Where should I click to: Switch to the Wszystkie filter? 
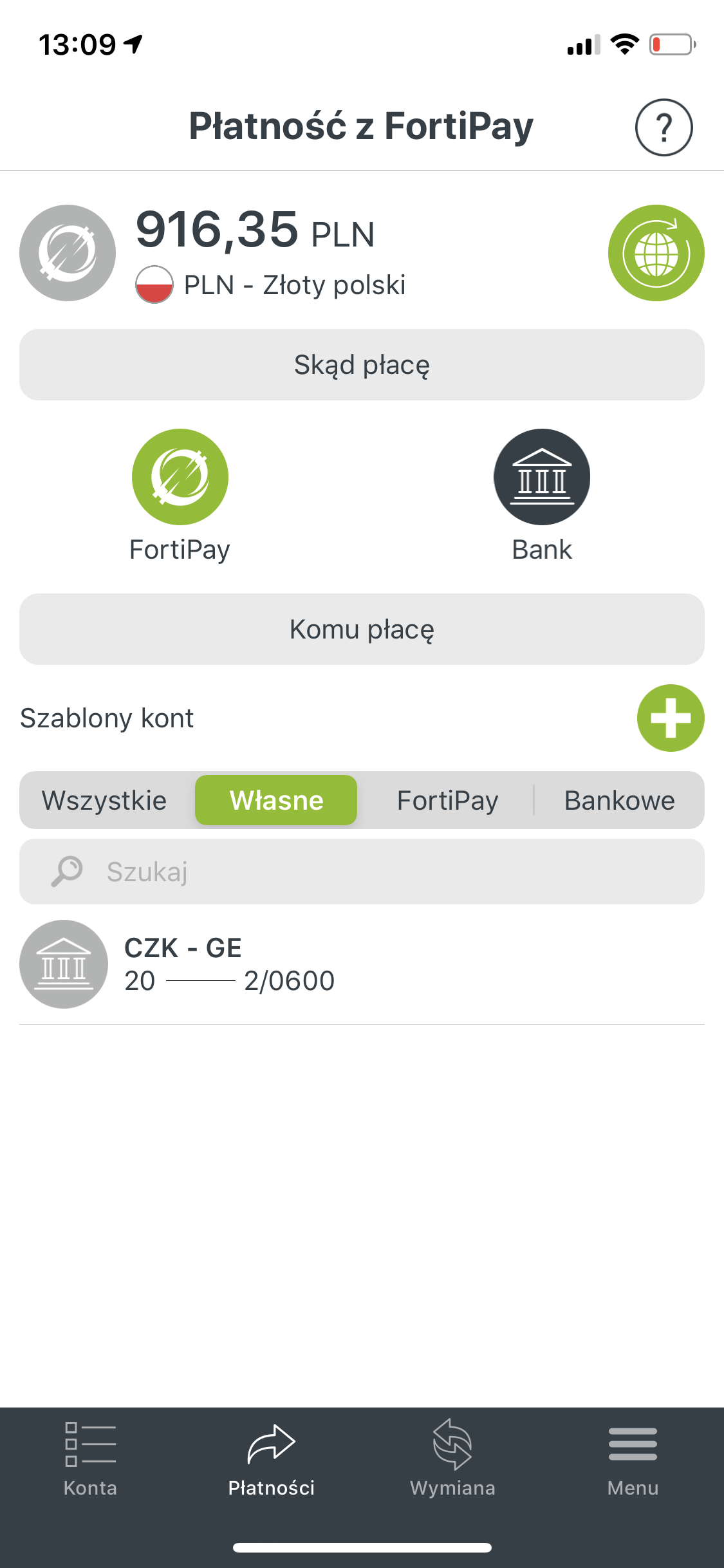pos(104,800)
